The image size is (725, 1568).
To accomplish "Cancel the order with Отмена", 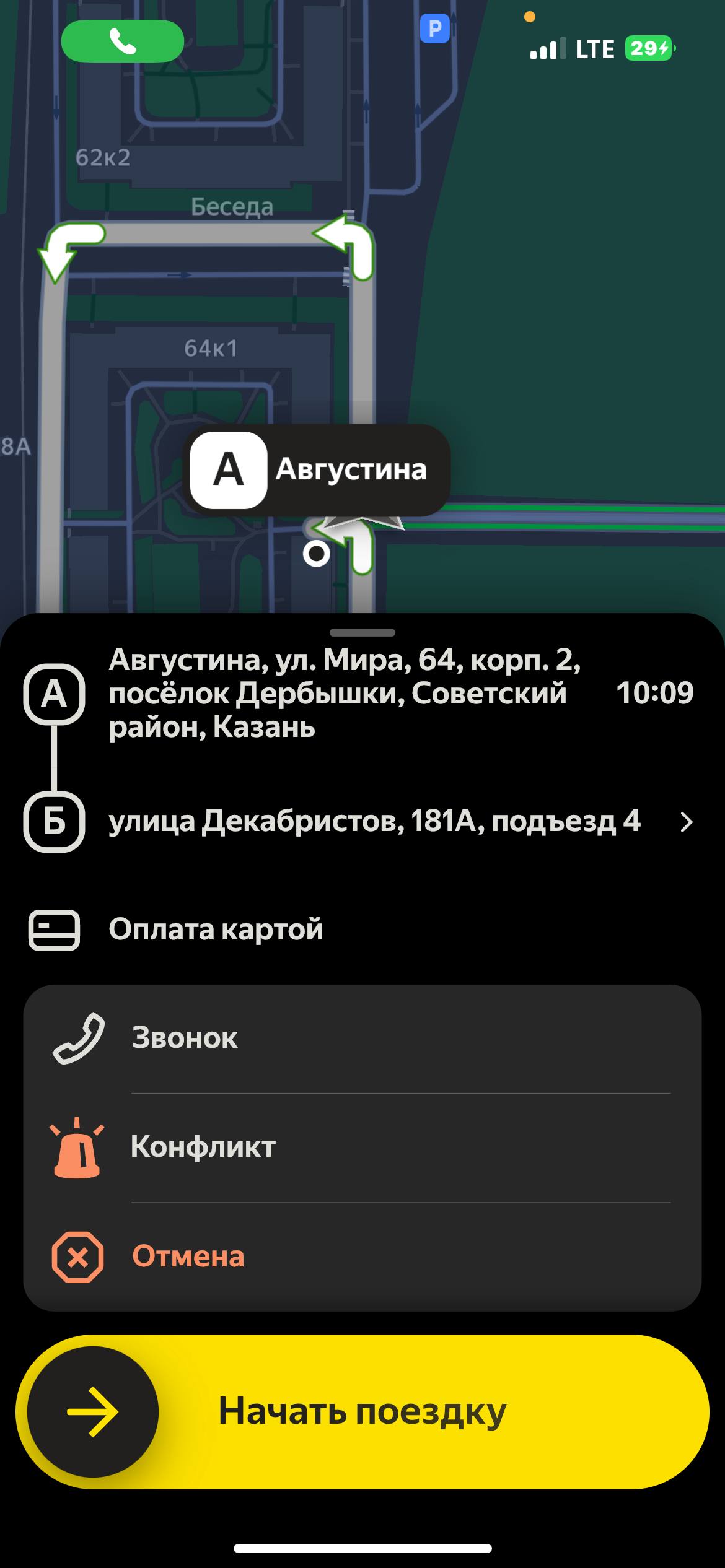I will tap(362, 1257).
